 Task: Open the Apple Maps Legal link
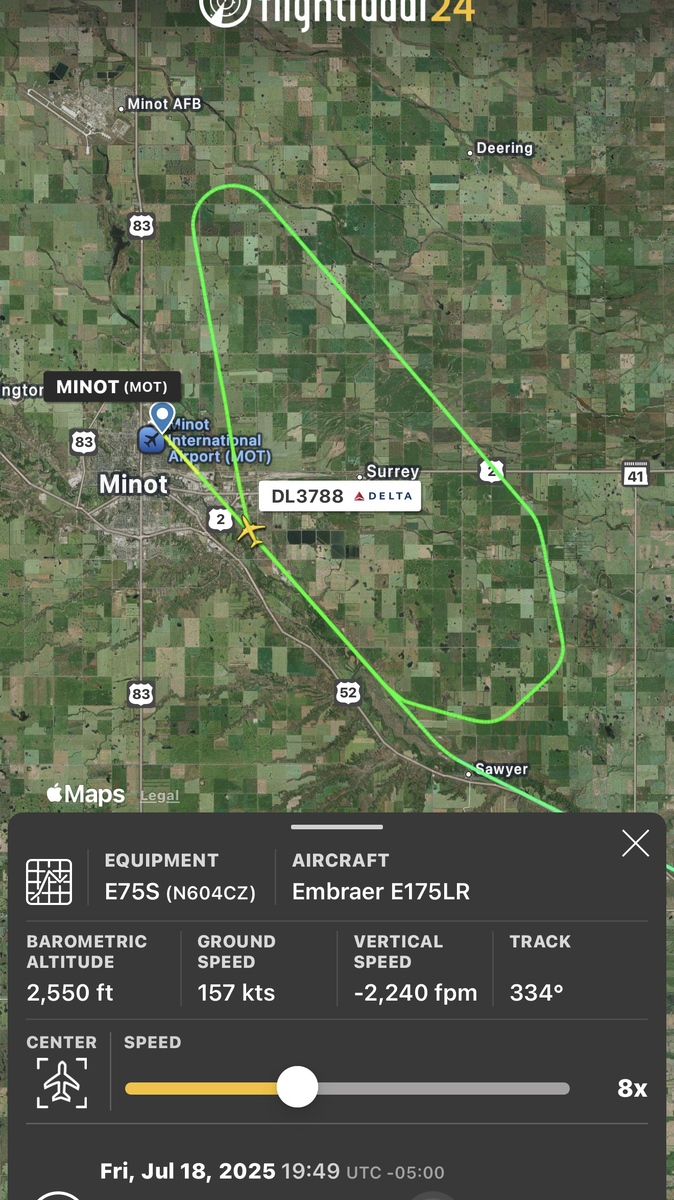(x=160, y=796)
